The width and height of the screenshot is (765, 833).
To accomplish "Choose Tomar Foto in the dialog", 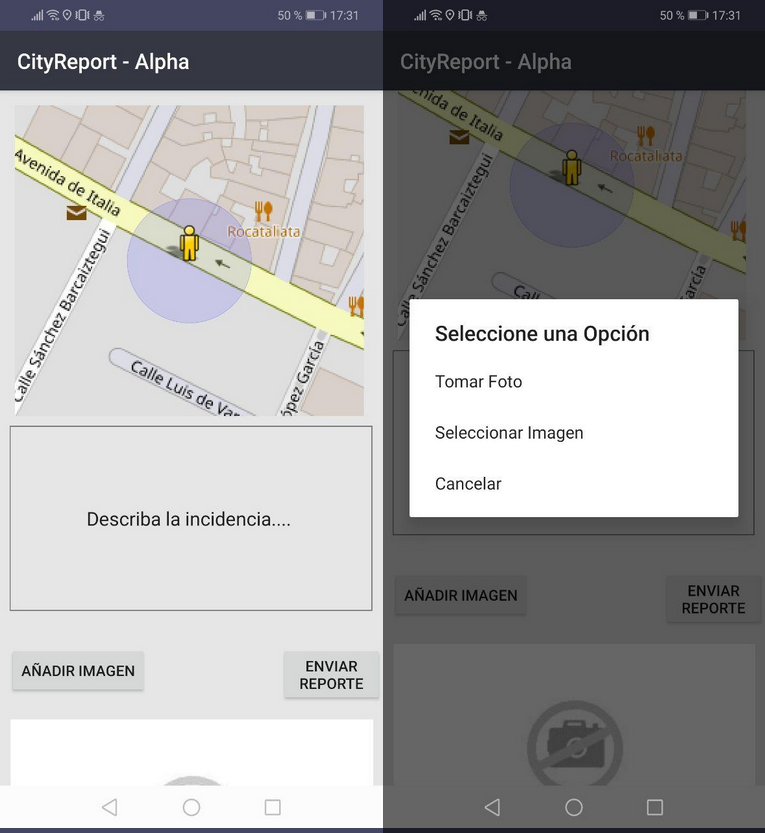I will click(x=478, y=382).
